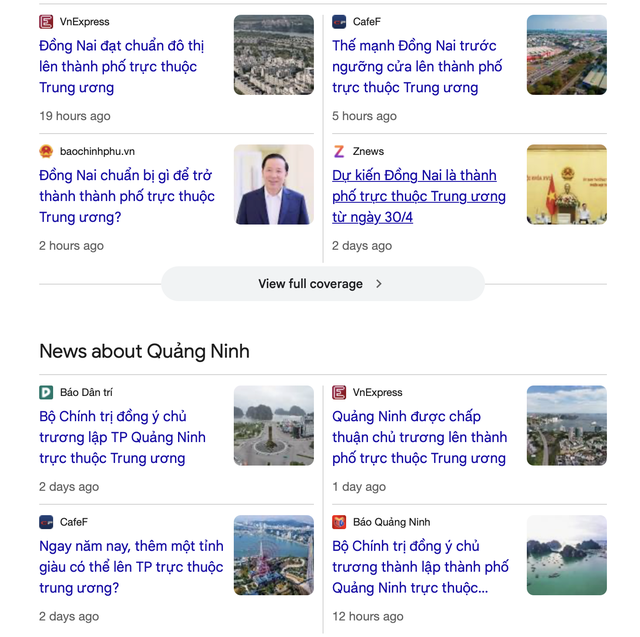Tap the image beside the Znews article
The height and width of the screenshot is (637, 640).
pyautogui.click(x=566, y=185)
